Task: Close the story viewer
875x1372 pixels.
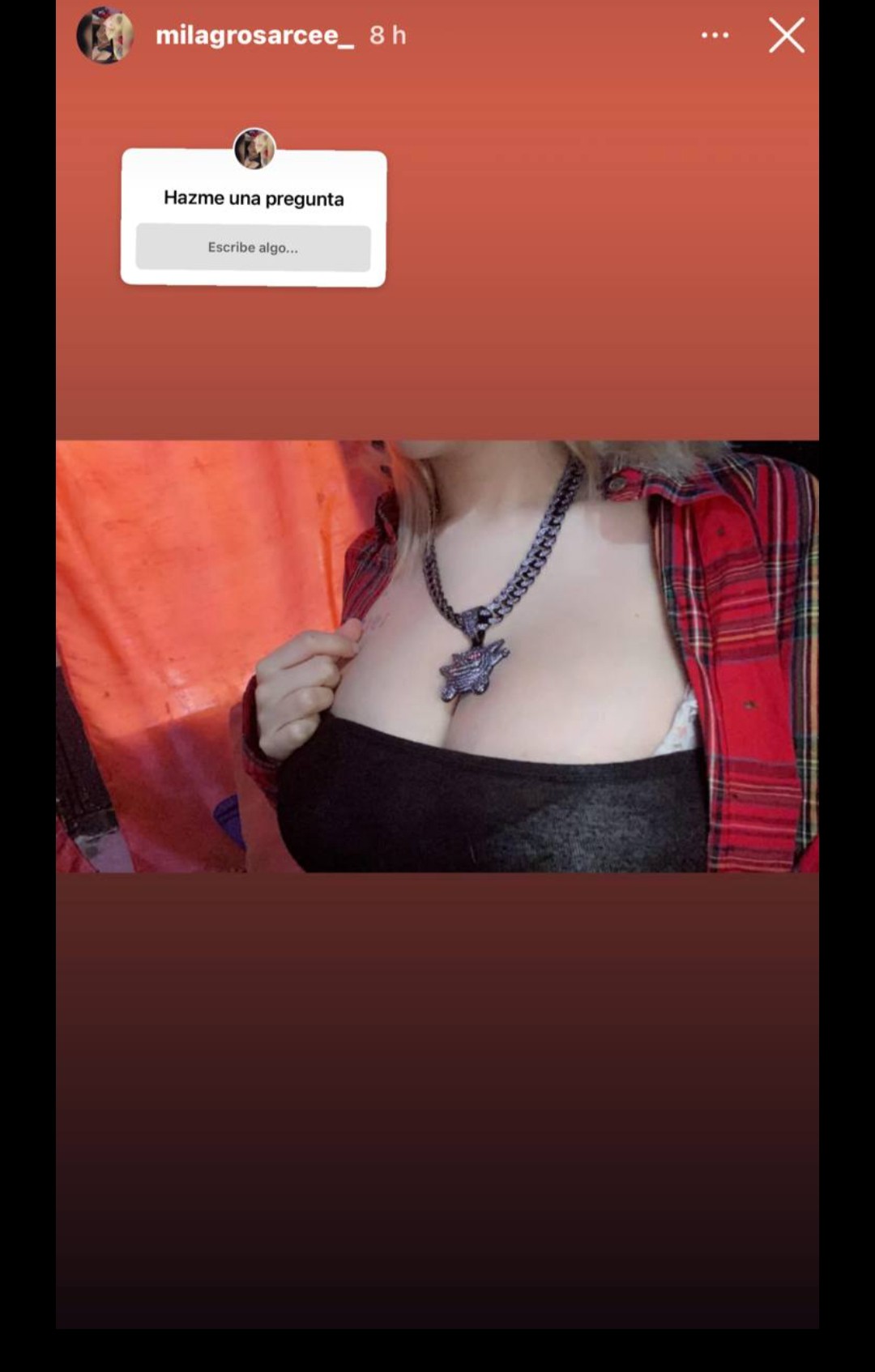Action: [786, 36]
